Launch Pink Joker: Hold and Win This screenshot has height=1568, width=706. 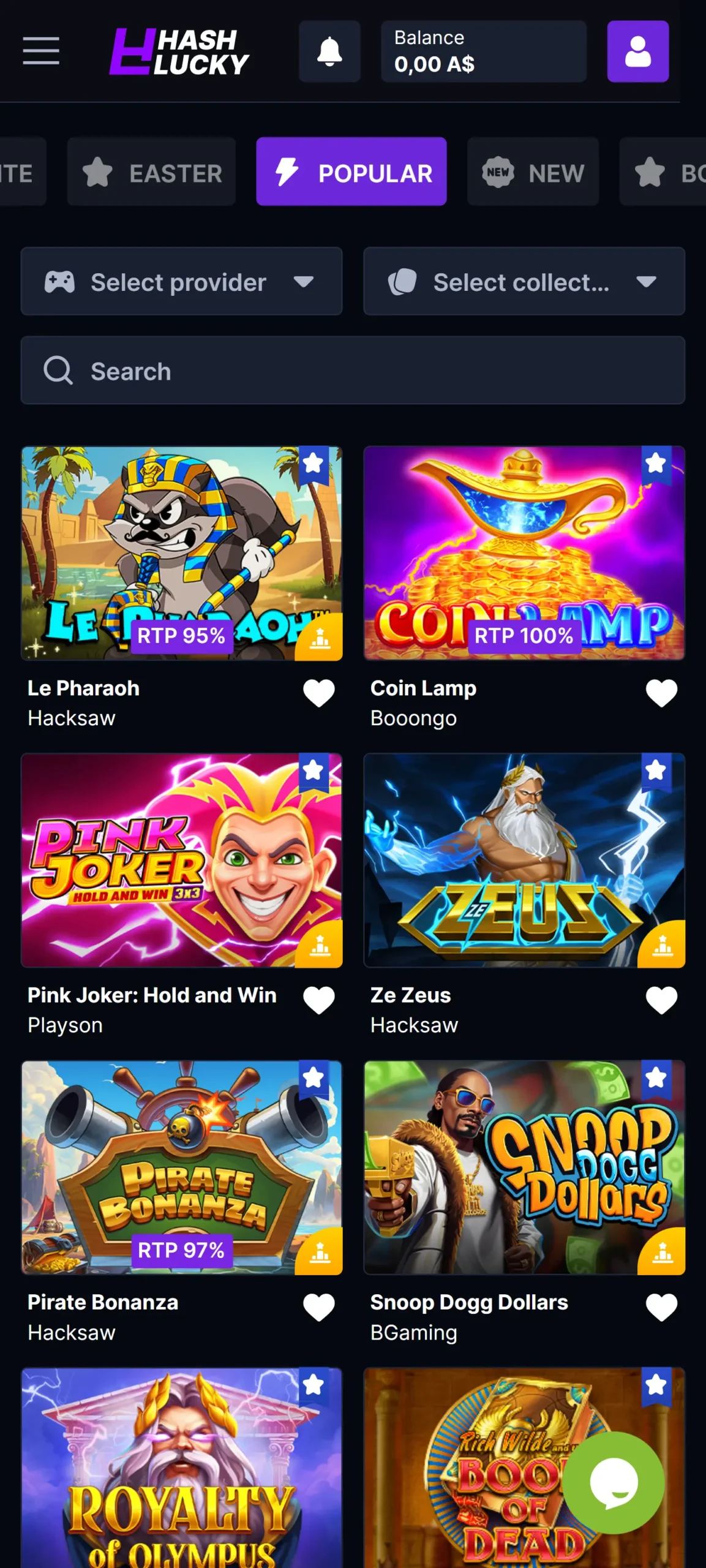181,860
